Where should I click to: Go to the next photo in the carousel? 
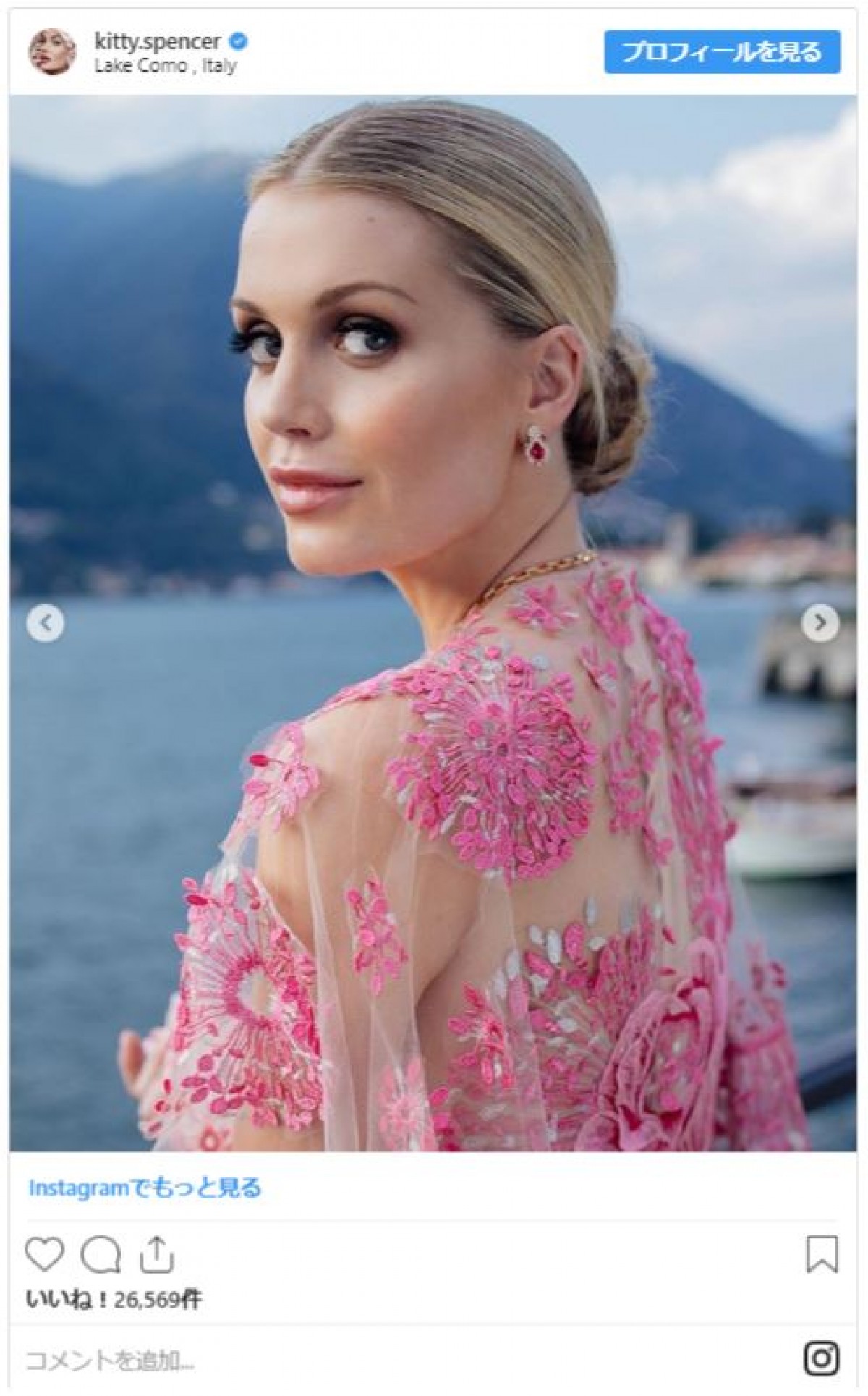pos(820,622)
